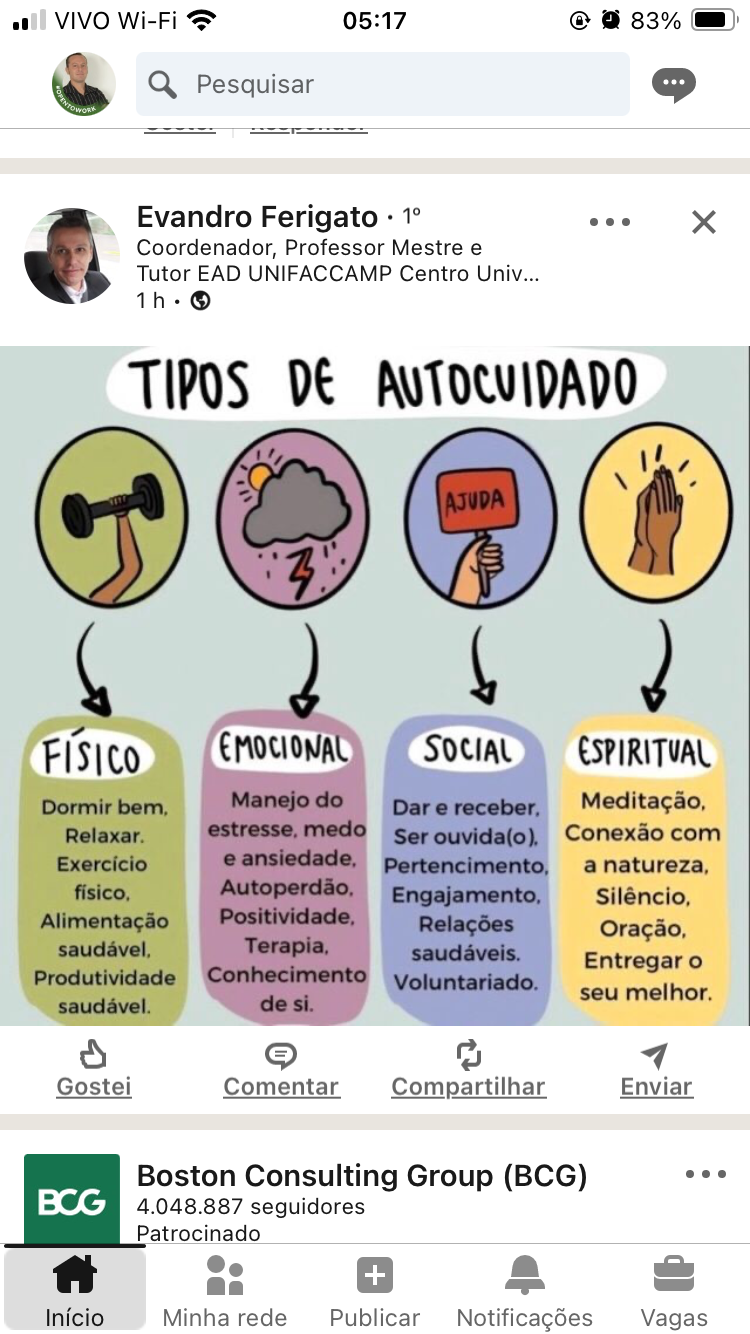The width and height of the screenshot is (750, 1334).
Task: Switch to the Minha rede tab
Action: 225,1292
